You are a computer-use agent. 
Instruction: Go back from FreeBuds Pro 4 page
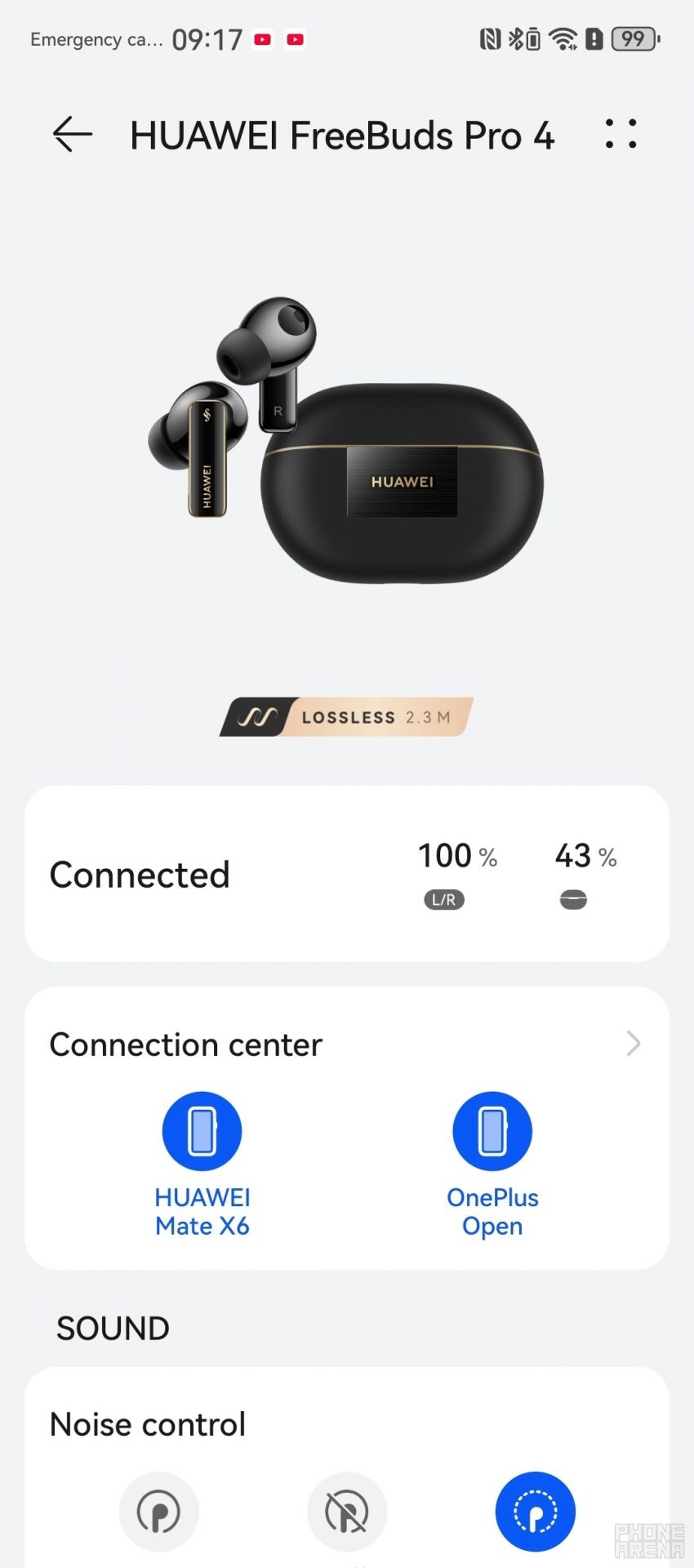[72, 135]
